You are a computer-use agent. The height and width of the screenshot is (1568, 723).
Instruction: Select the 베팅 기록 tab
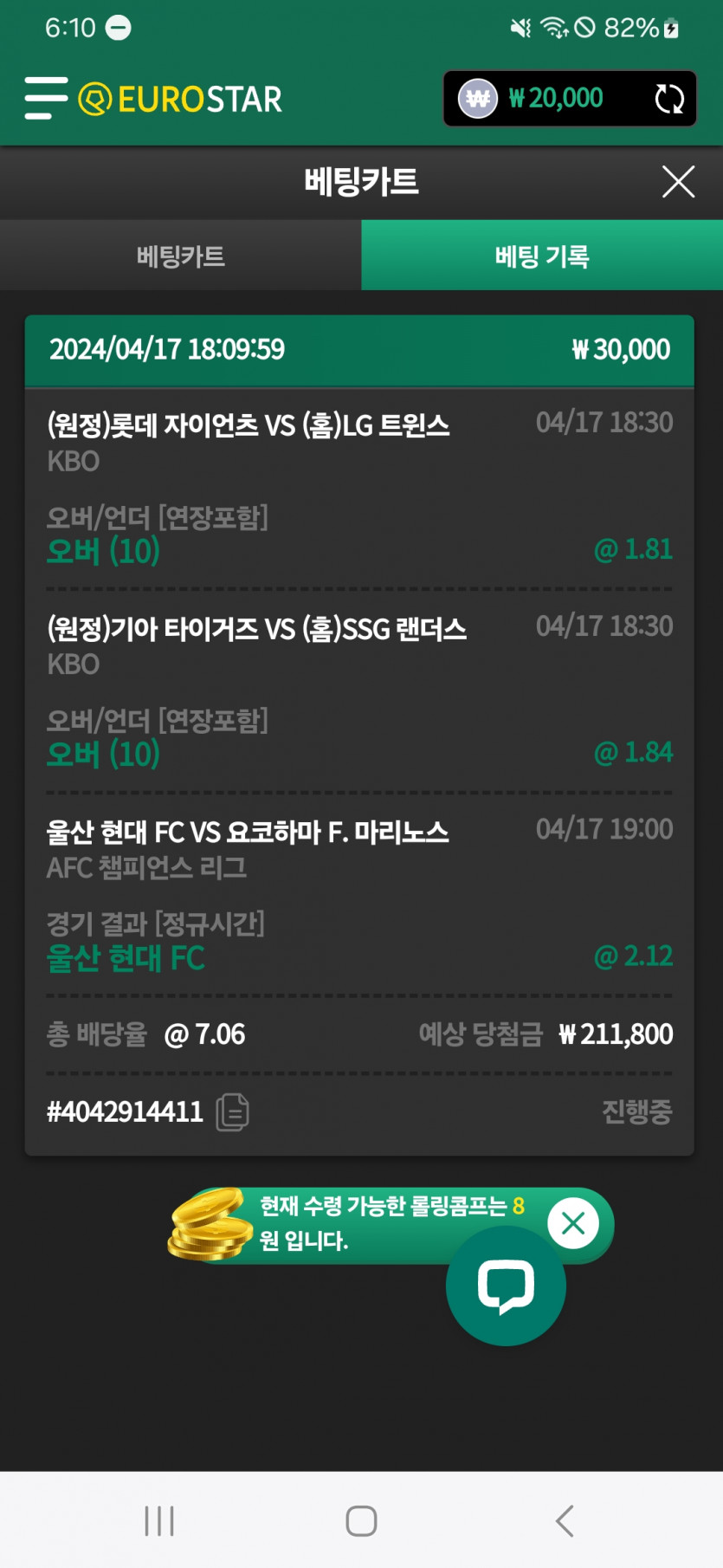click(542, 256)
